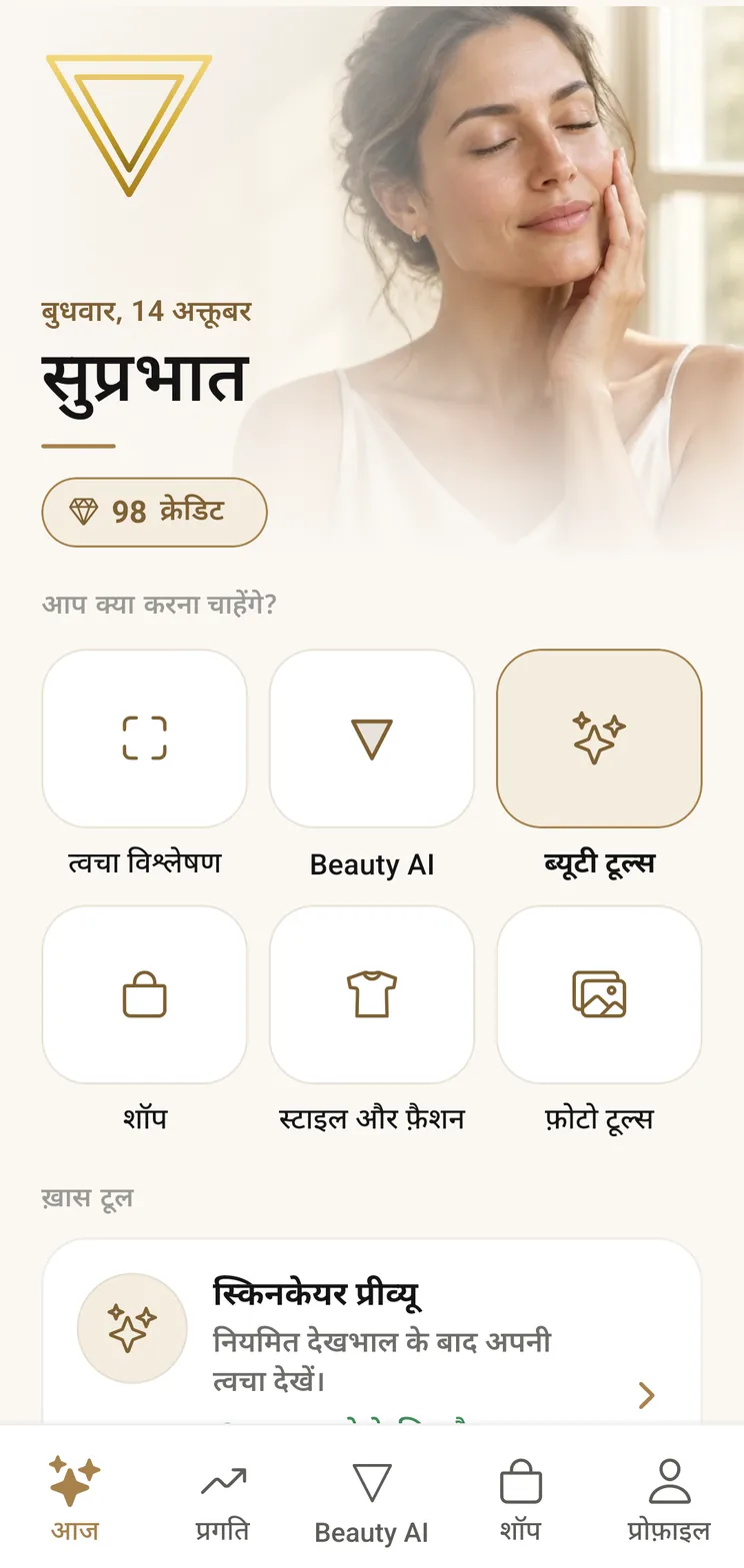The height and width of the screenshot is (1568, 744).
Task: Go to Beauty AI in bottom navigation
Action: point(372,1499)
